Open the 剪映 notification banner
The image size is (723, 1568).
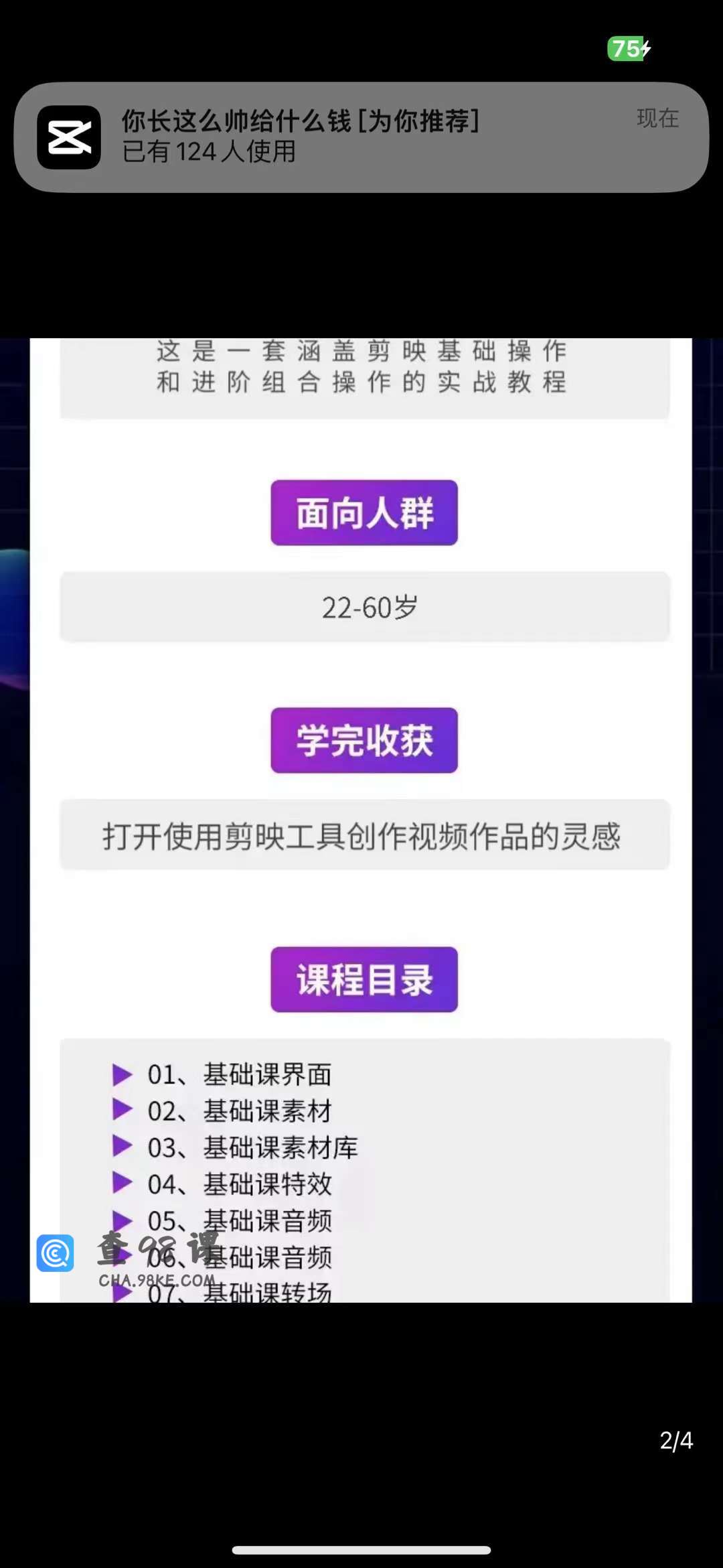pos(361,137)
